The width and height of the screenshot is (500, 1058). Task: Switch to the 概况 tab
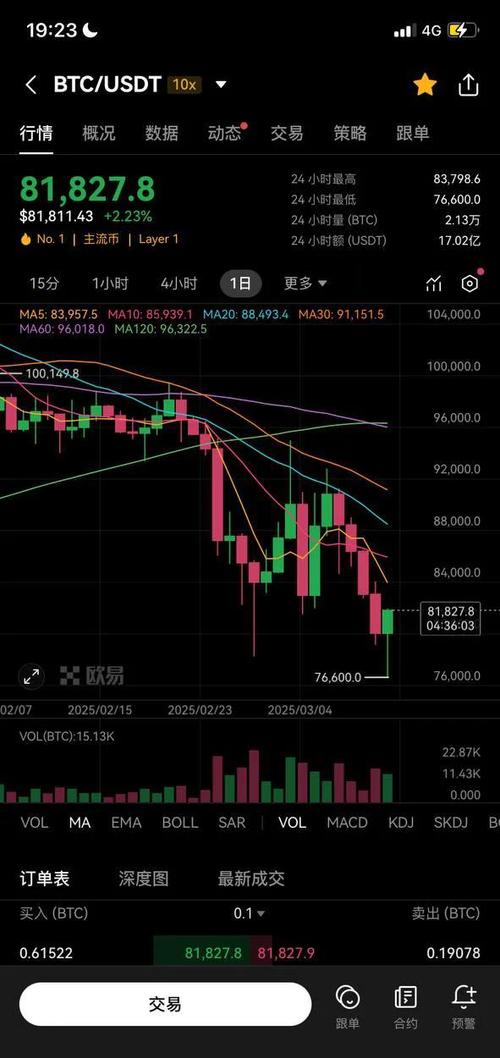coord(99,133)
